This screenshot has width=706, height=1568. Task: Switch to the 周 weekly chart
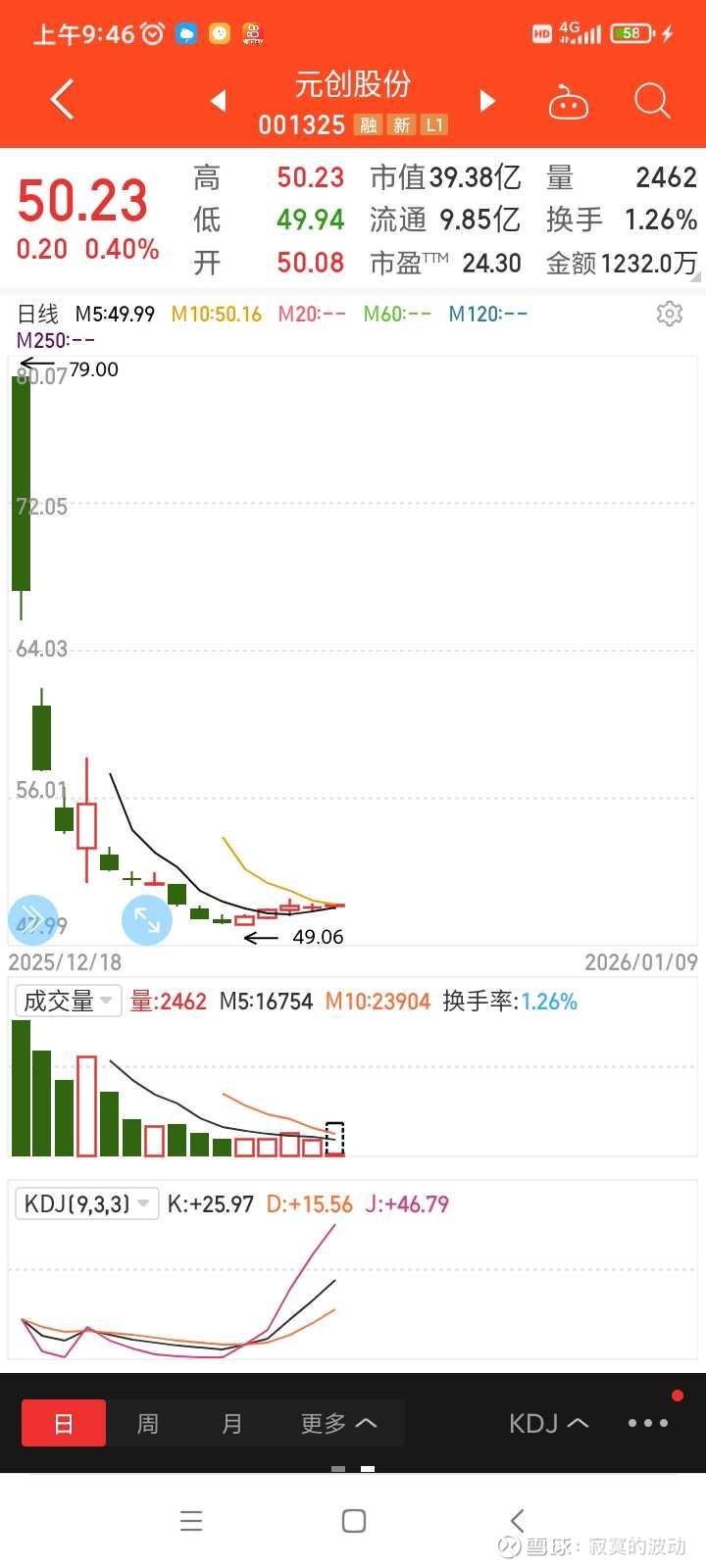click(147, 1423)
